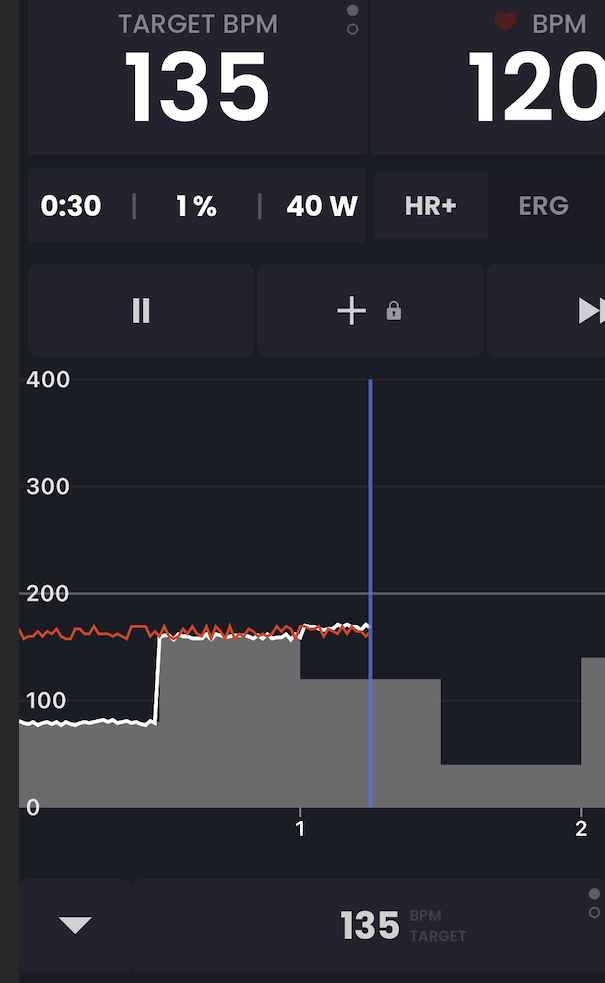Tap the bottom 135 BPM target field
Screen dimensions: 605x983
(369, 925)
